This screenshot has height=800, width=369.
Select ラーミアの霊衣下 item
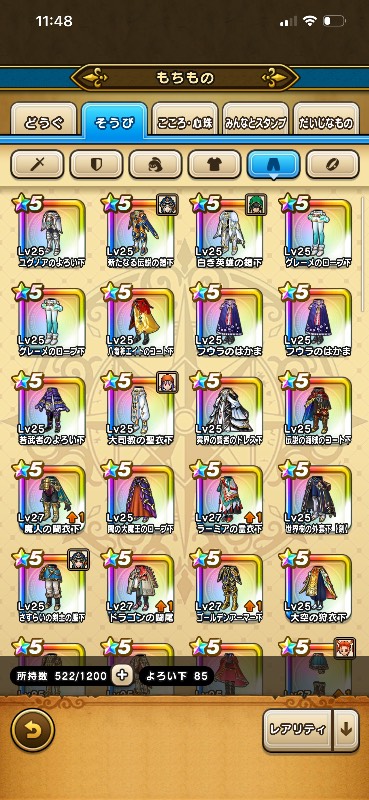click(229, 498)
